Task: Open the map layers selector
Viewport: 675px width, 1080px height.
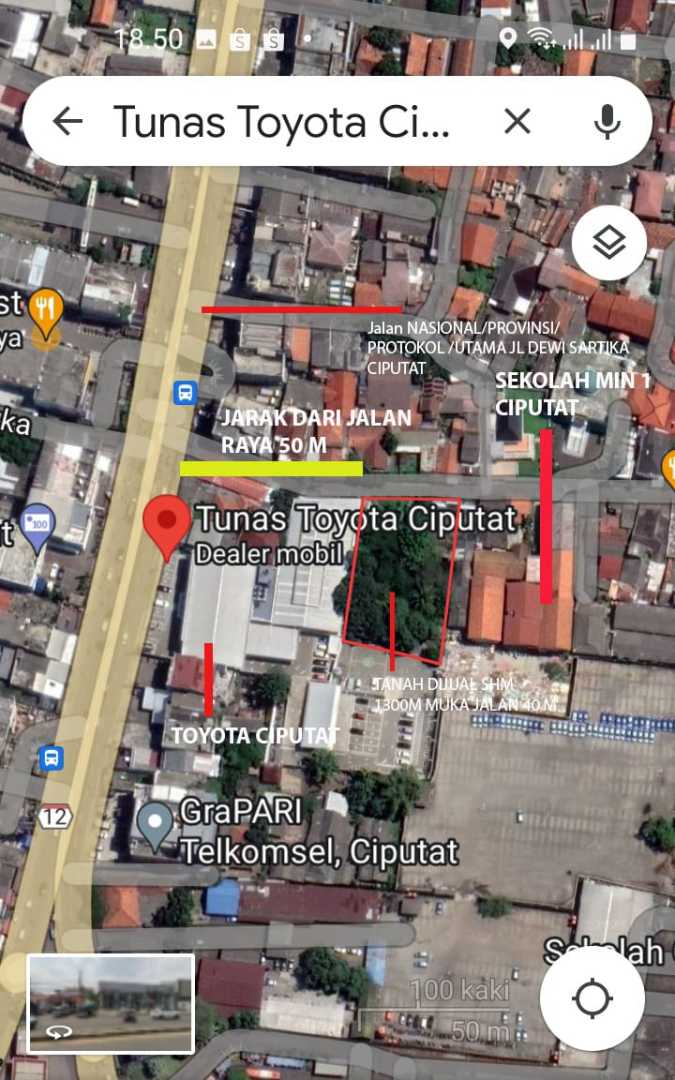Action: coord(608,243)
